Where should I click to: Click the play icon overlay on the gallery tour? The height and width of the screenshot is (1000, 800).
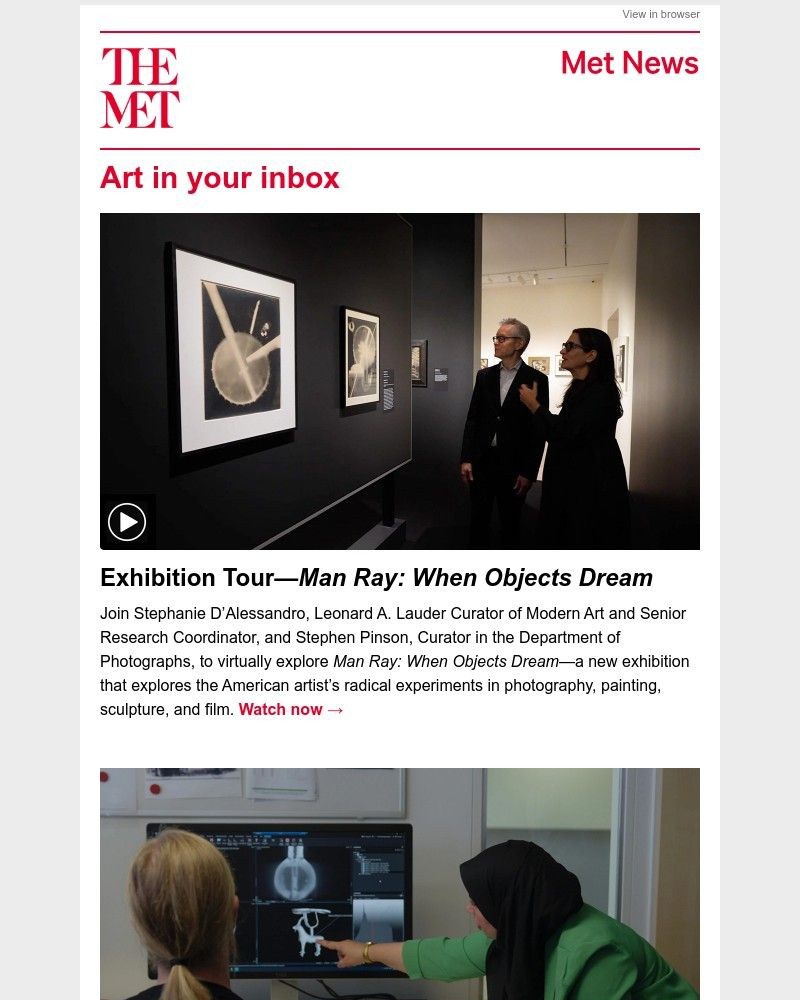tap(126, 522)
